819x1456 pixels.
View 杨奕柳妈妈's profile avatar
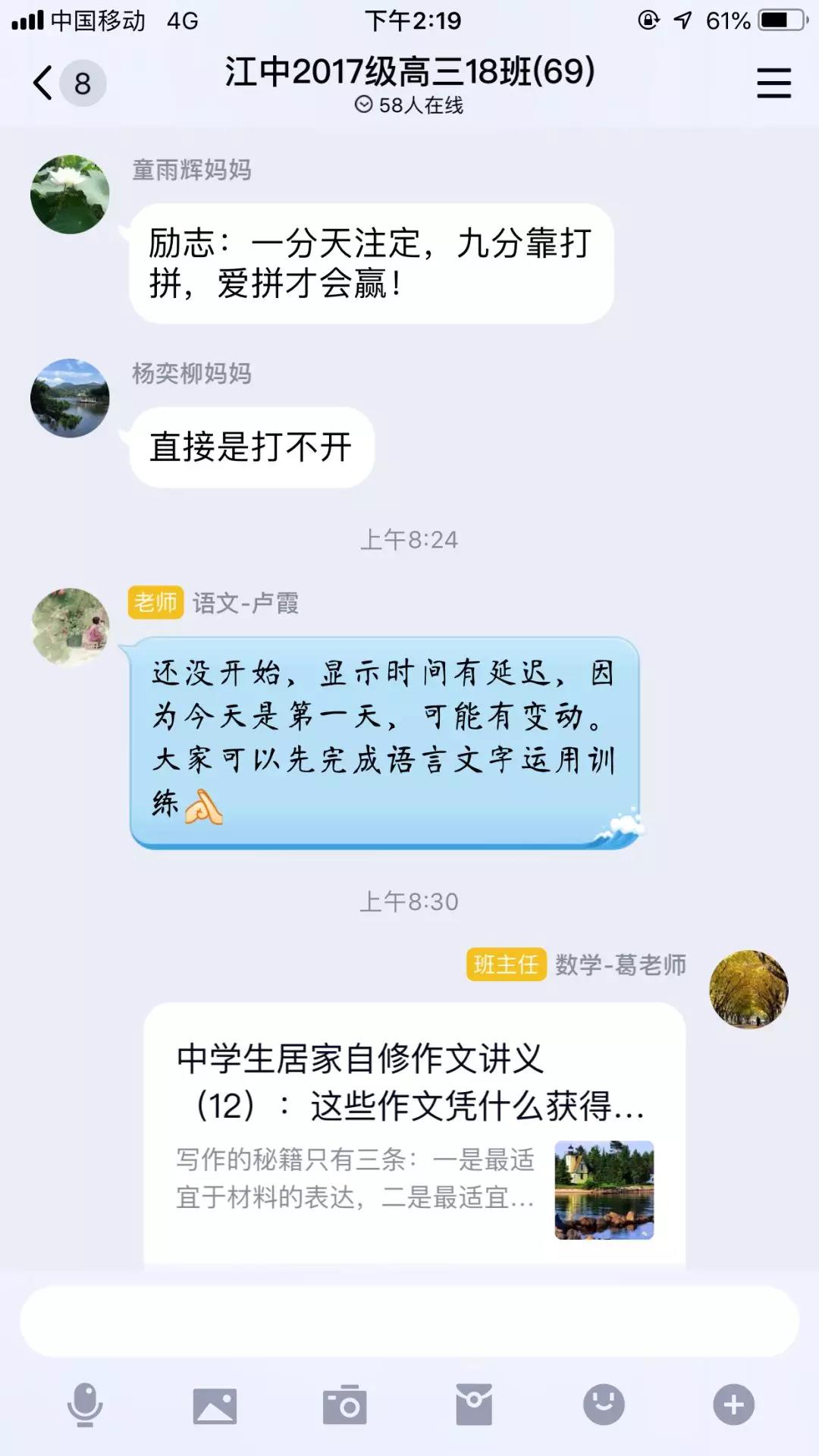(x=70, y=398)
